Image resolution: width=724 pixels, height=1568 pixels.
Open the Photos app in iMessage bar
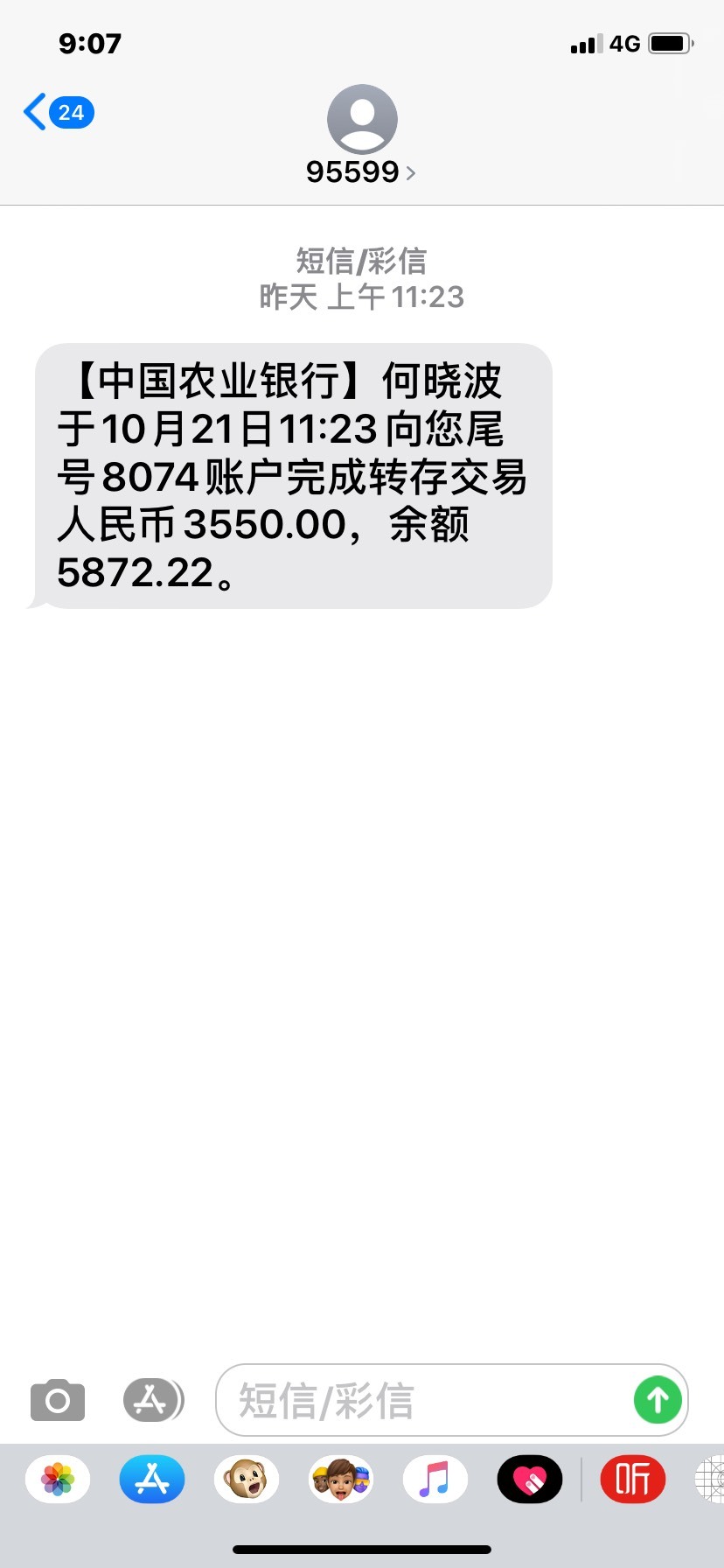pos(58,1480)
